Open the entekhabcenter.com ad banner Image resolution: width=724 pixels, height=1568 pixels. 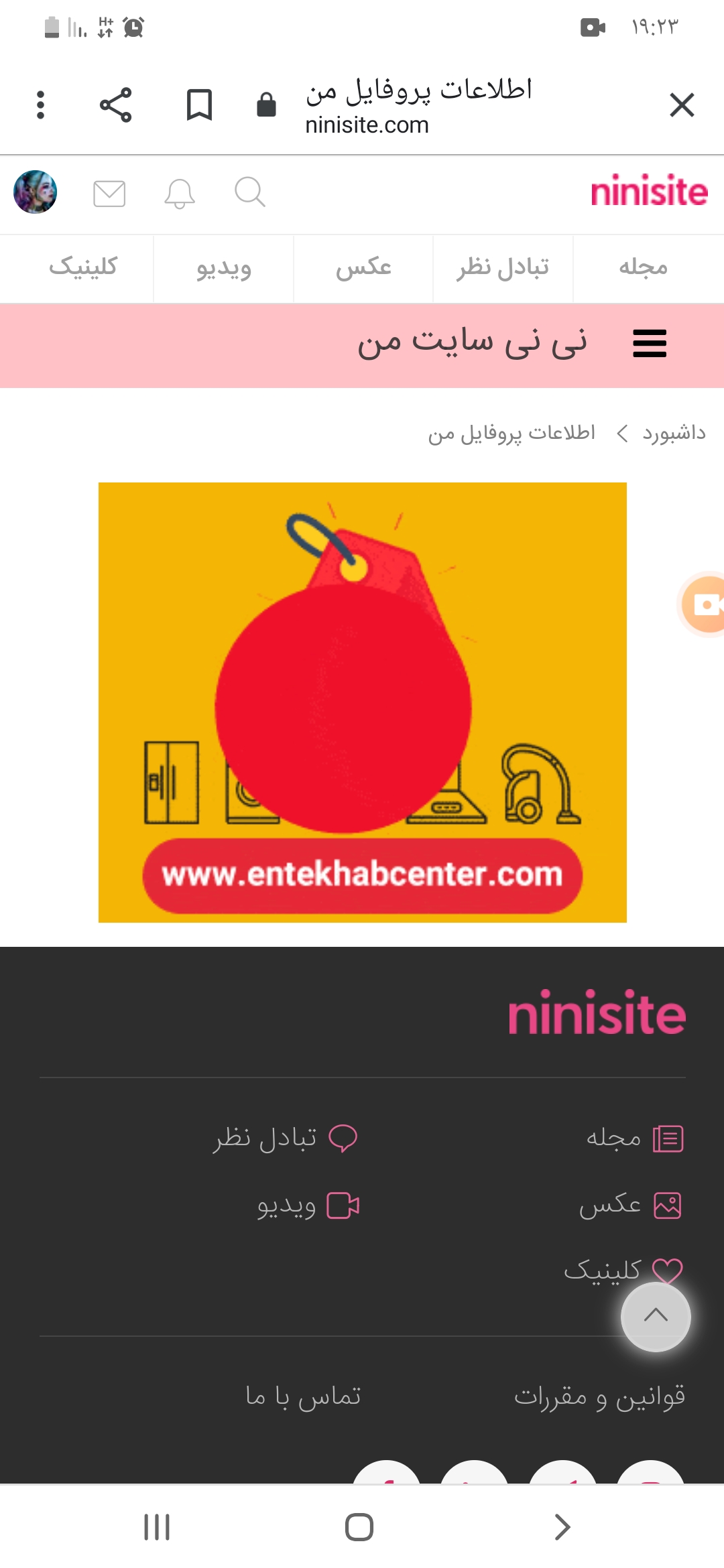click(x=362, y=702)
